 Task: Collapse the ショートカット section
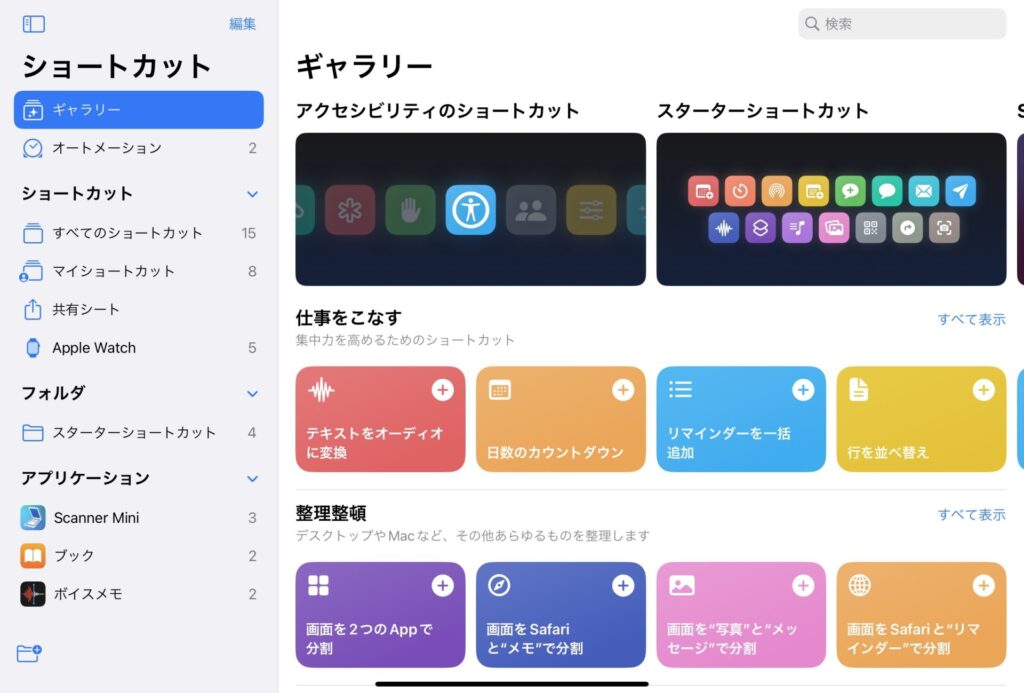[x=252, y=194]
